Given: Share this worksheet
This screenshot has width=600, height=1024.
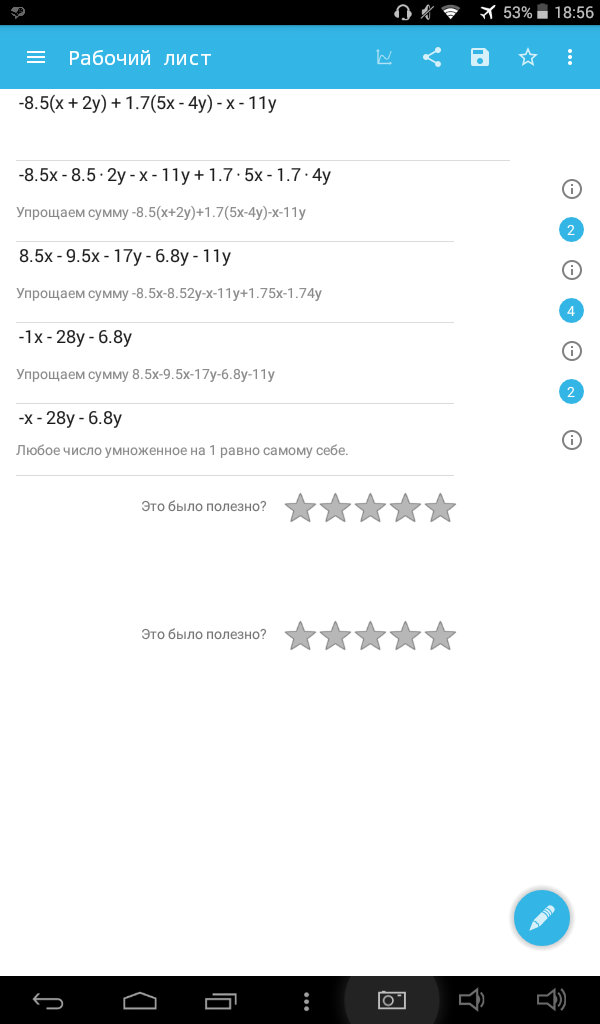Looking at the screenshot, I should (x=432, y=57).
